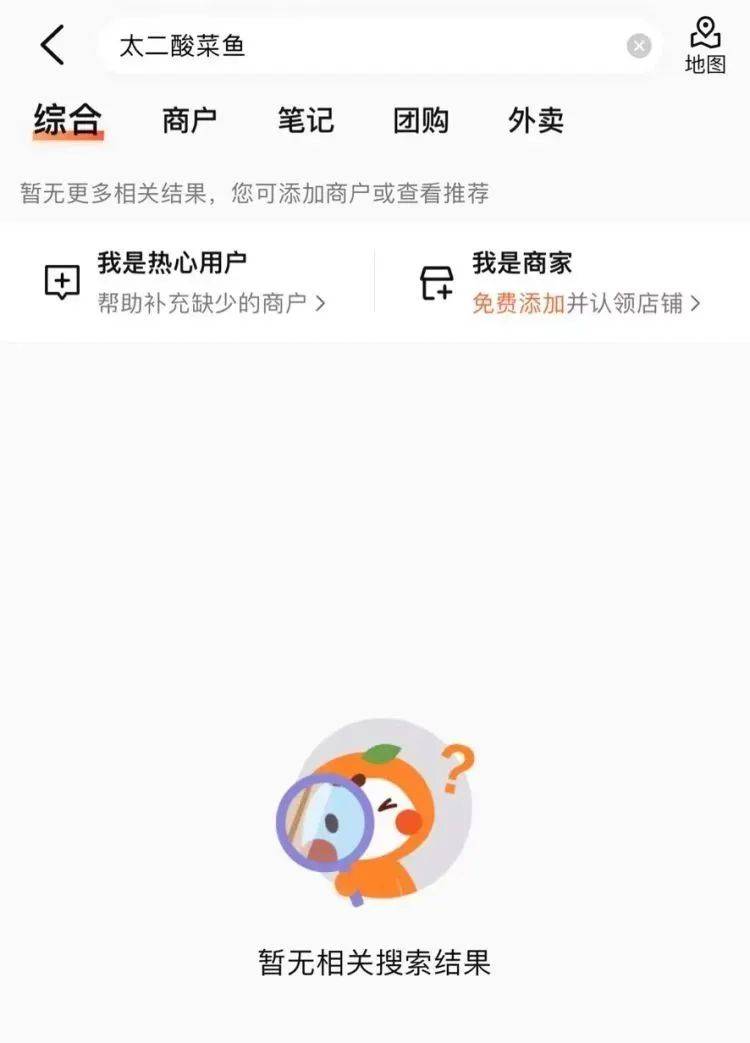Switch to the 笔记 tab

[305, 121]
